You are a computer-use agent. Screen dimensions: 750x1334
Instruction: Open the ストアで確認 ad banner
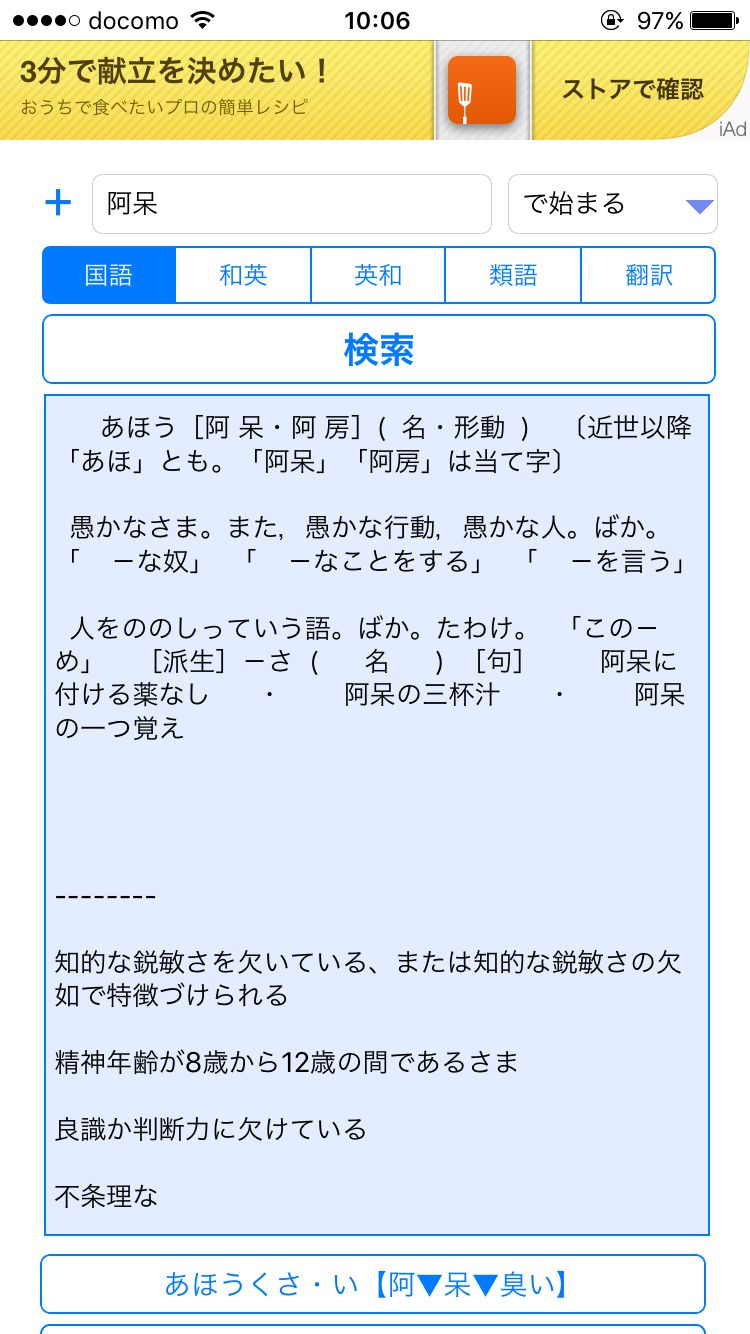632,90
